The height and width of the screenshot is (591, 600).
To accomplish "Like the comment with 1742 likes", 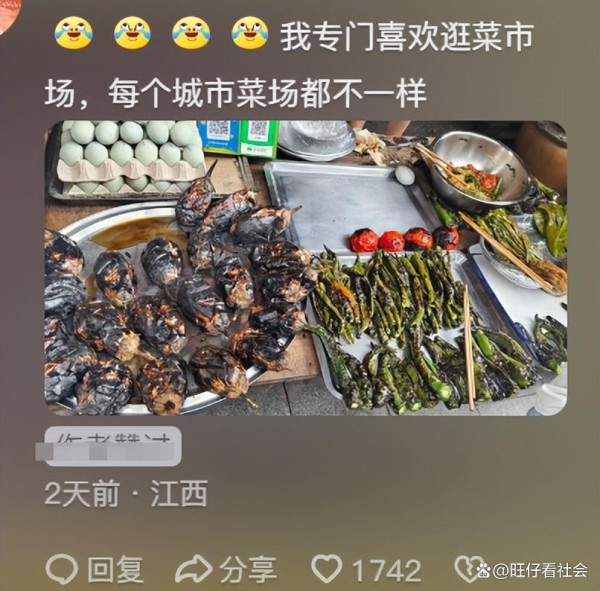I will (x=328, y=569).
